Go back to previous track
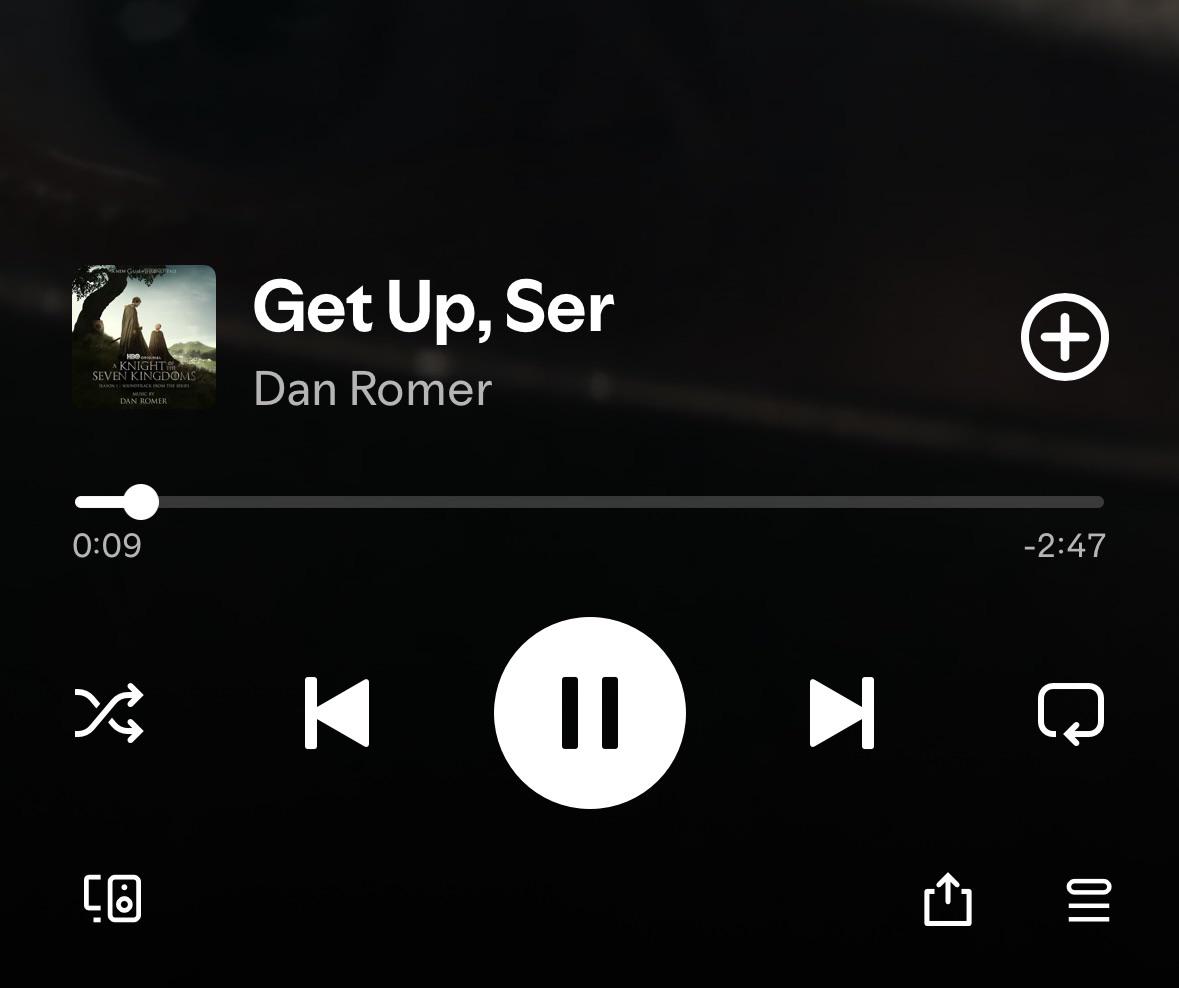The width and height of the screenshot is (1179, 988). [x=337, y=712]
